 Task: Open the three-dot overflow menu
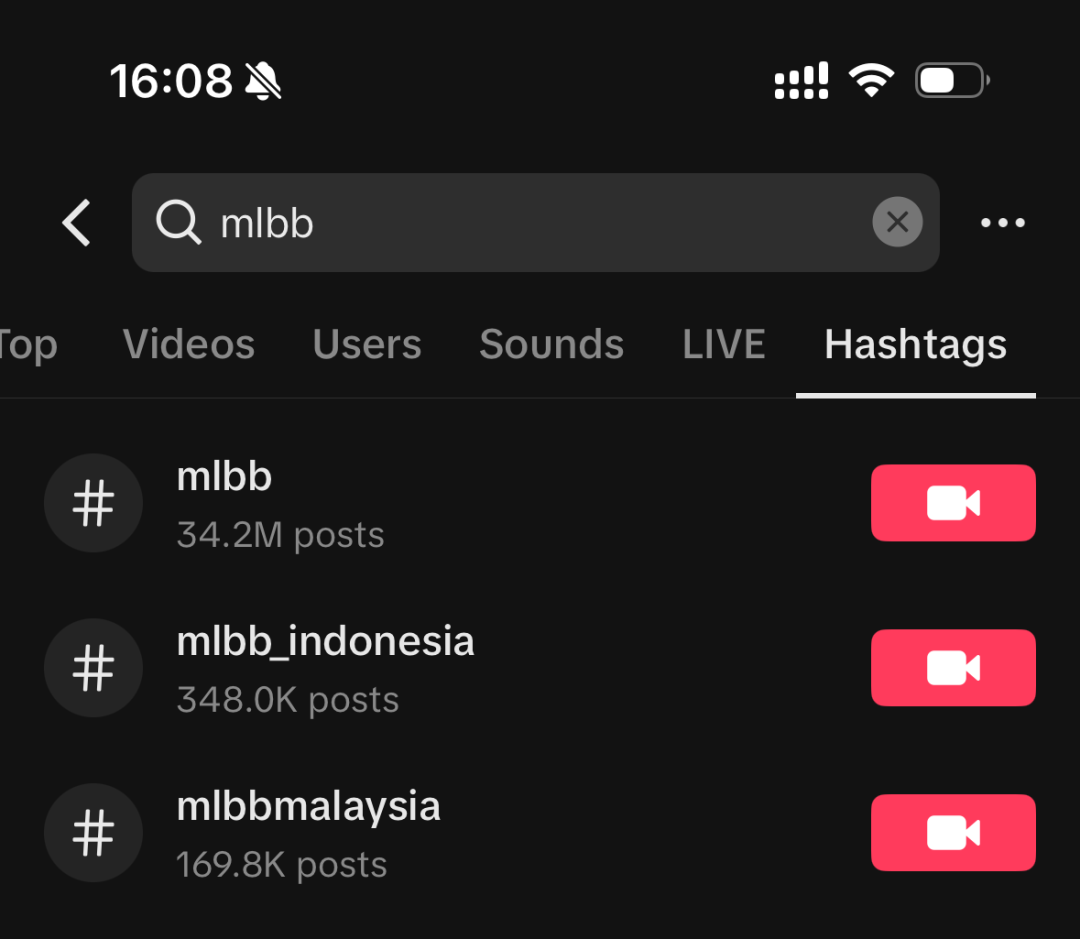click(1003, 222)
